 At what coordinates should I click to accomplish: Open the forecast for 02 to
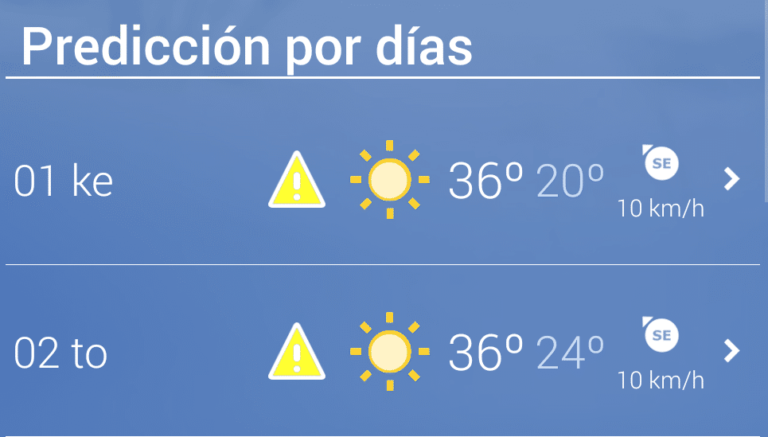[x=61, y=353]
